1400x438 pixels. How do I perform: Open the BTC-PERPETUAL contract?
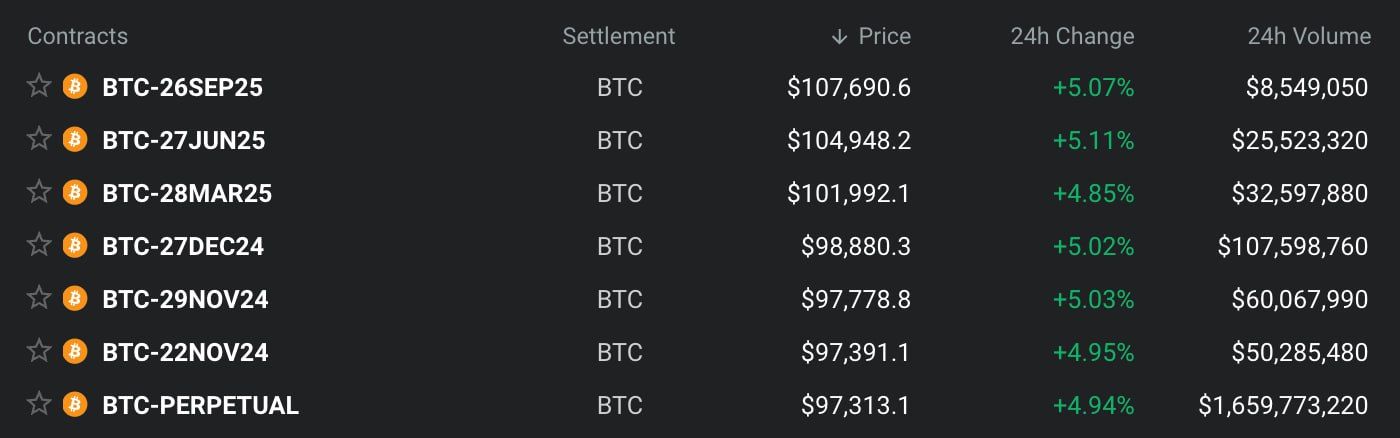click(x=200, y=405)
